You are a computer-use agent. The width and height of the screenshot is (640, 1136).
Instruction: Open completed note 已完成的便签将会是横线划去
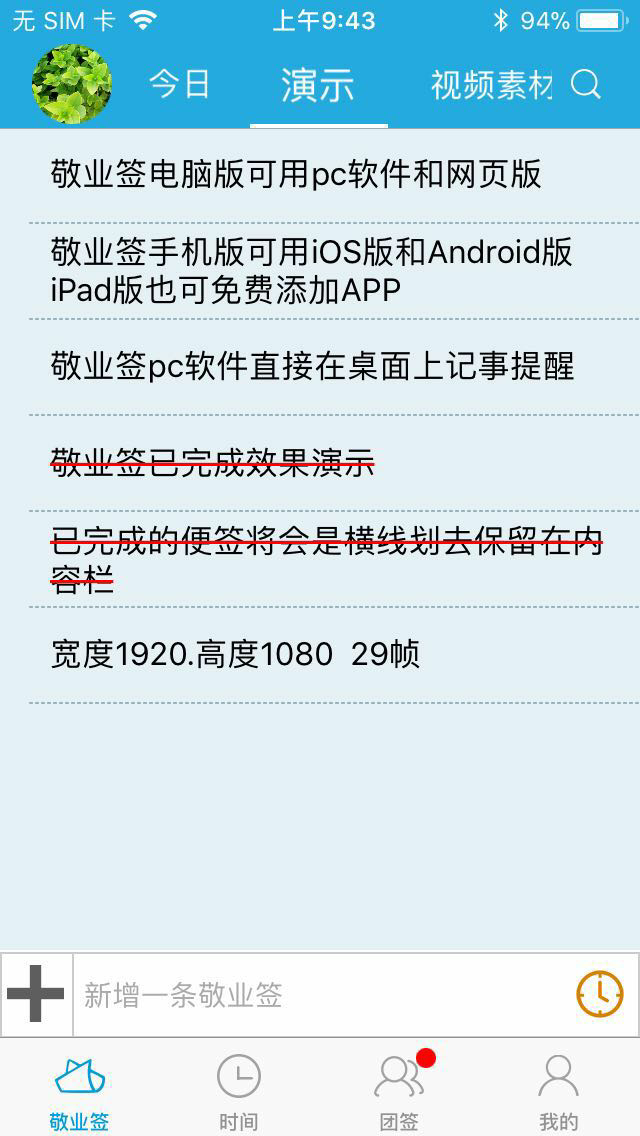pos(334,559)
